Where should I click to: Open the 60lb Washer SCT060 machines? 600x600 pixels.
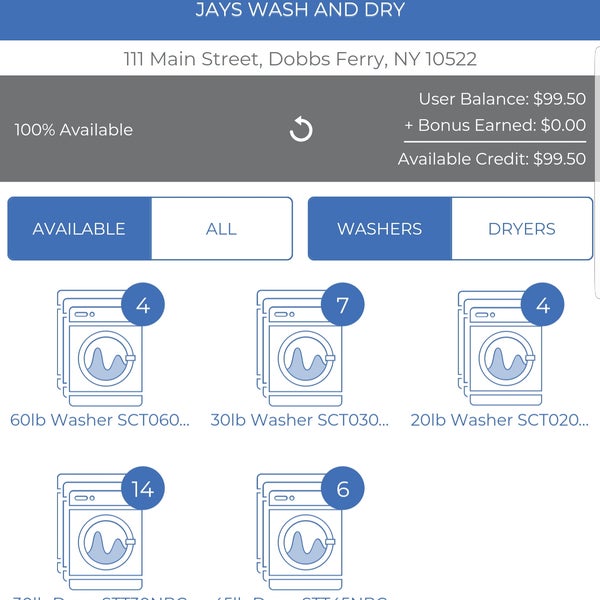tap(100, 350)
